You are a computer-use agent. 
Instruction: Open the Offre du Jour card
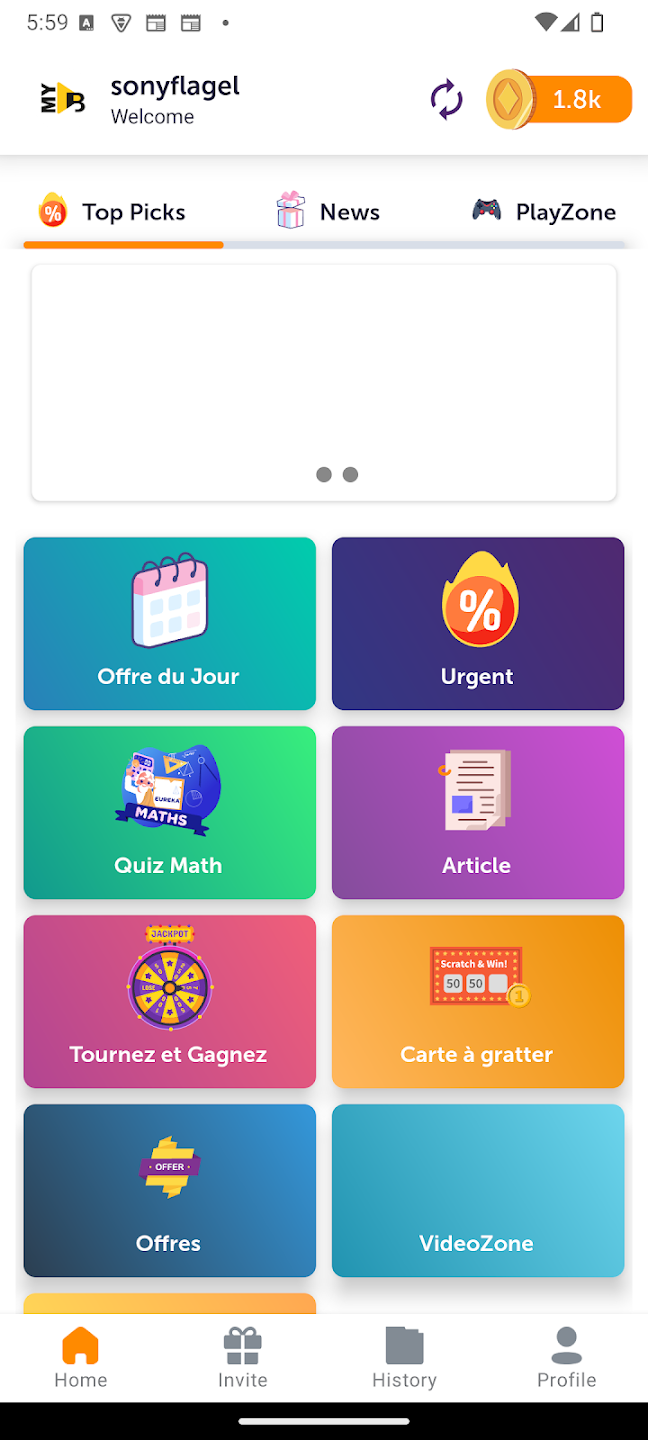(x=169, y=623)
